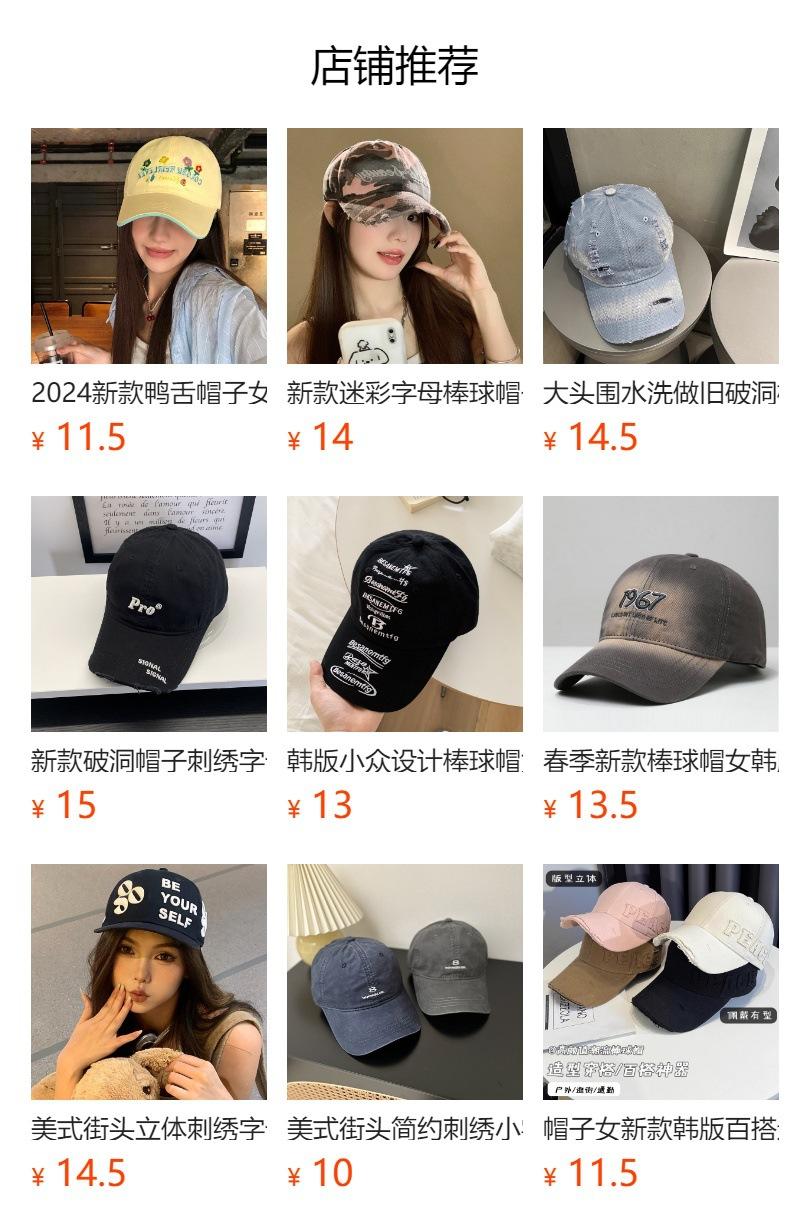The height and width of the screenshot is (1232, 790).
Task: View the 新款迷彩字母棒球帽 product
Action: coord(405,246)
